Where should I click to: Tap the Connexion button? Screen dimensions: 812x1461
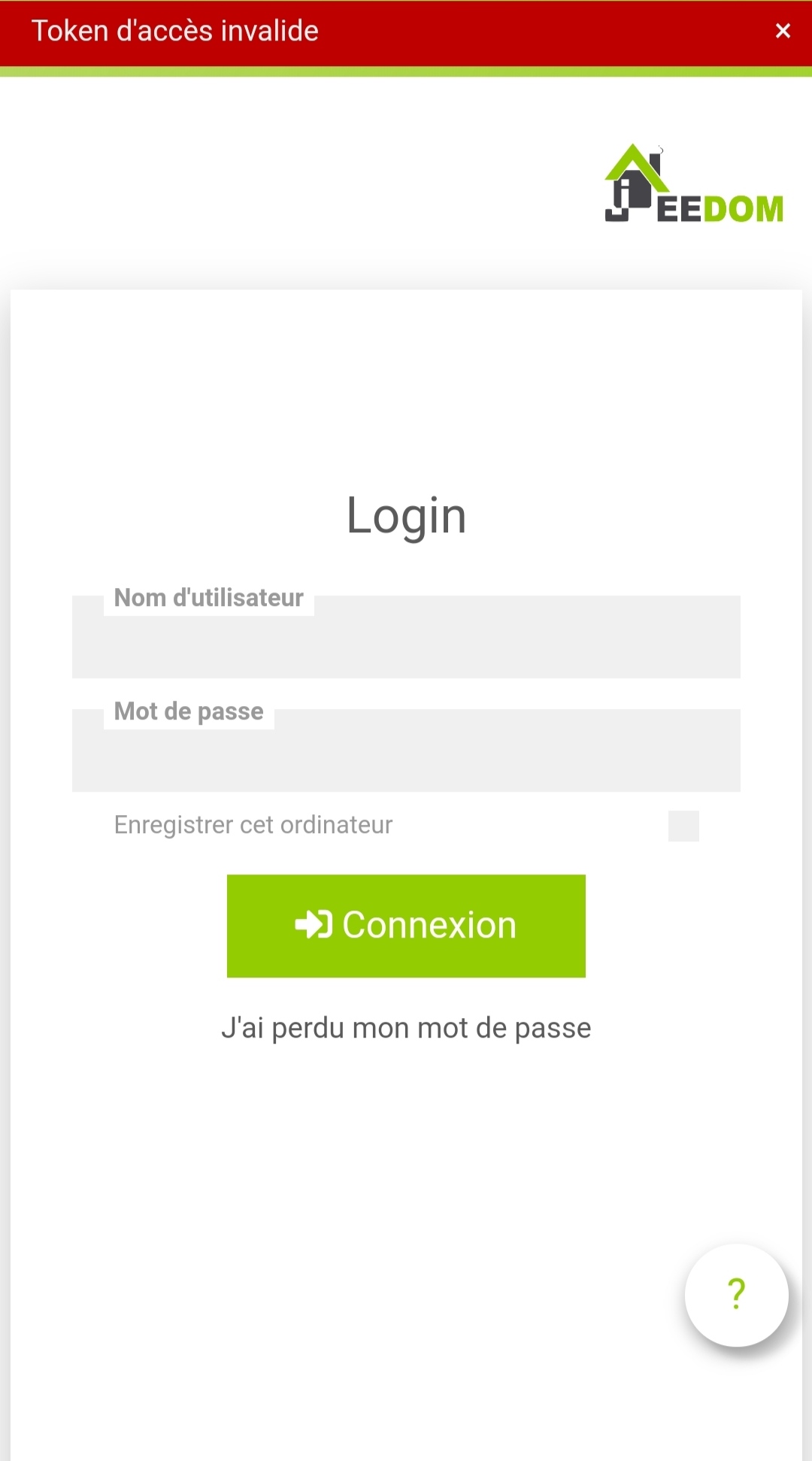pos(406,926)
